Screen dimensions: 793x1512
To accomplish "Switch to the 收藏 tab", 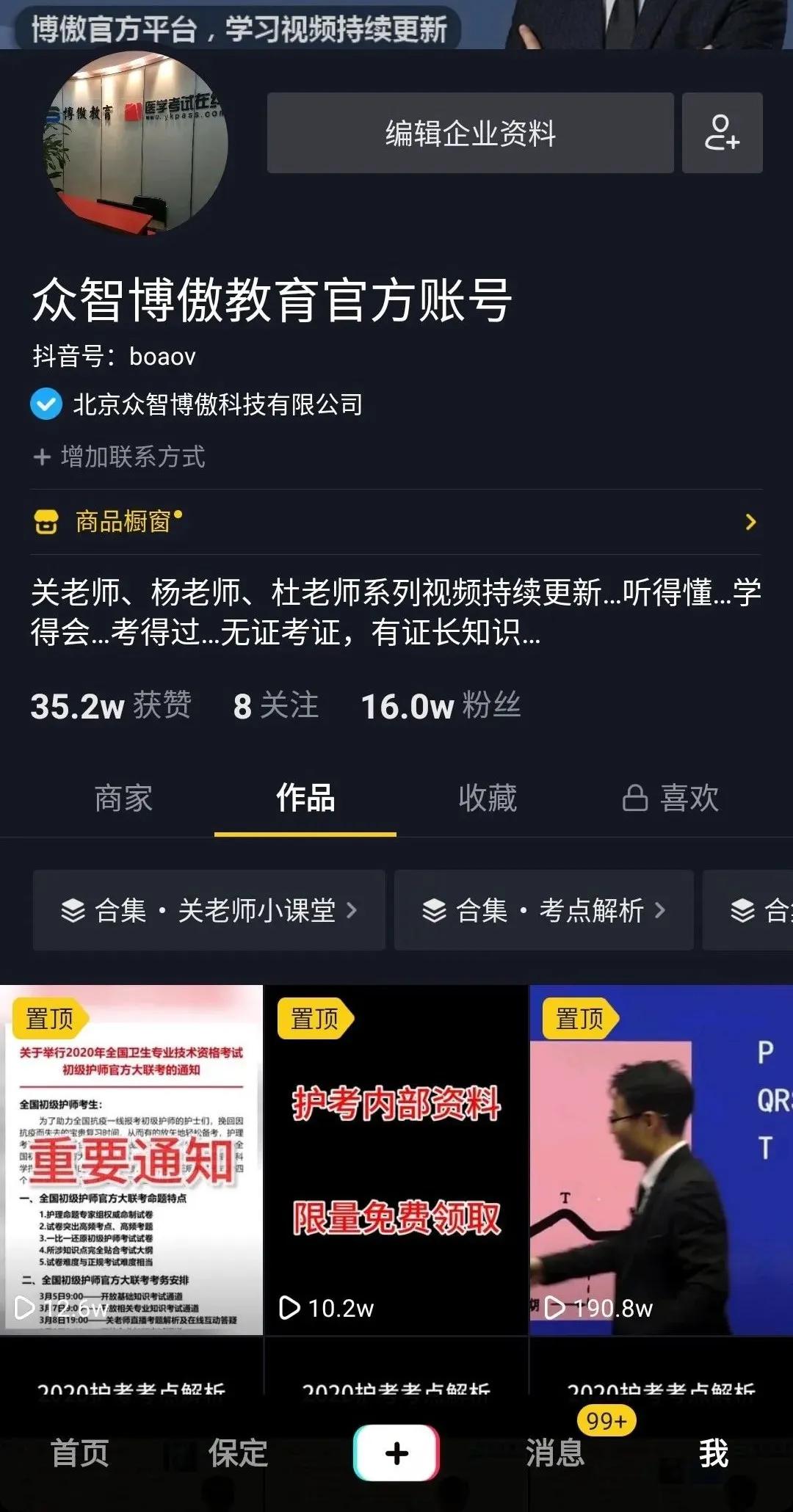I will tap(488, 798).
